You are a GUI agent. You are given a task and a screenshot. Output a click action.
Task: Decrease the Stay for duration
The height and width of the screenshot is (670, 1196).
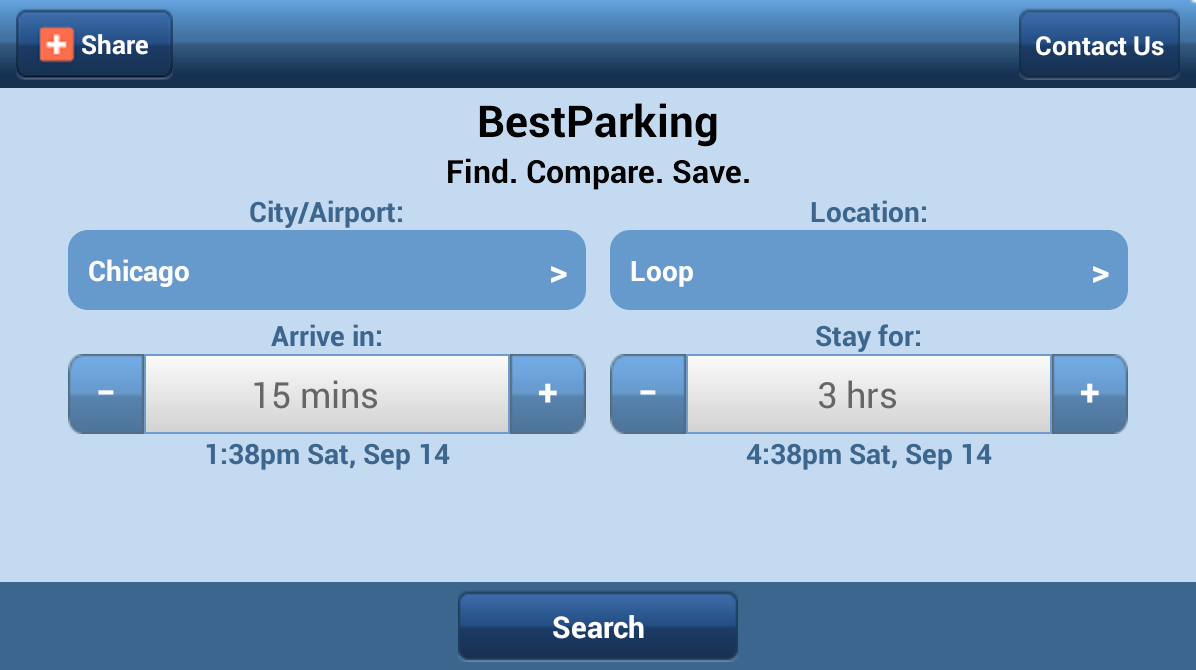(x=648, y=394)
